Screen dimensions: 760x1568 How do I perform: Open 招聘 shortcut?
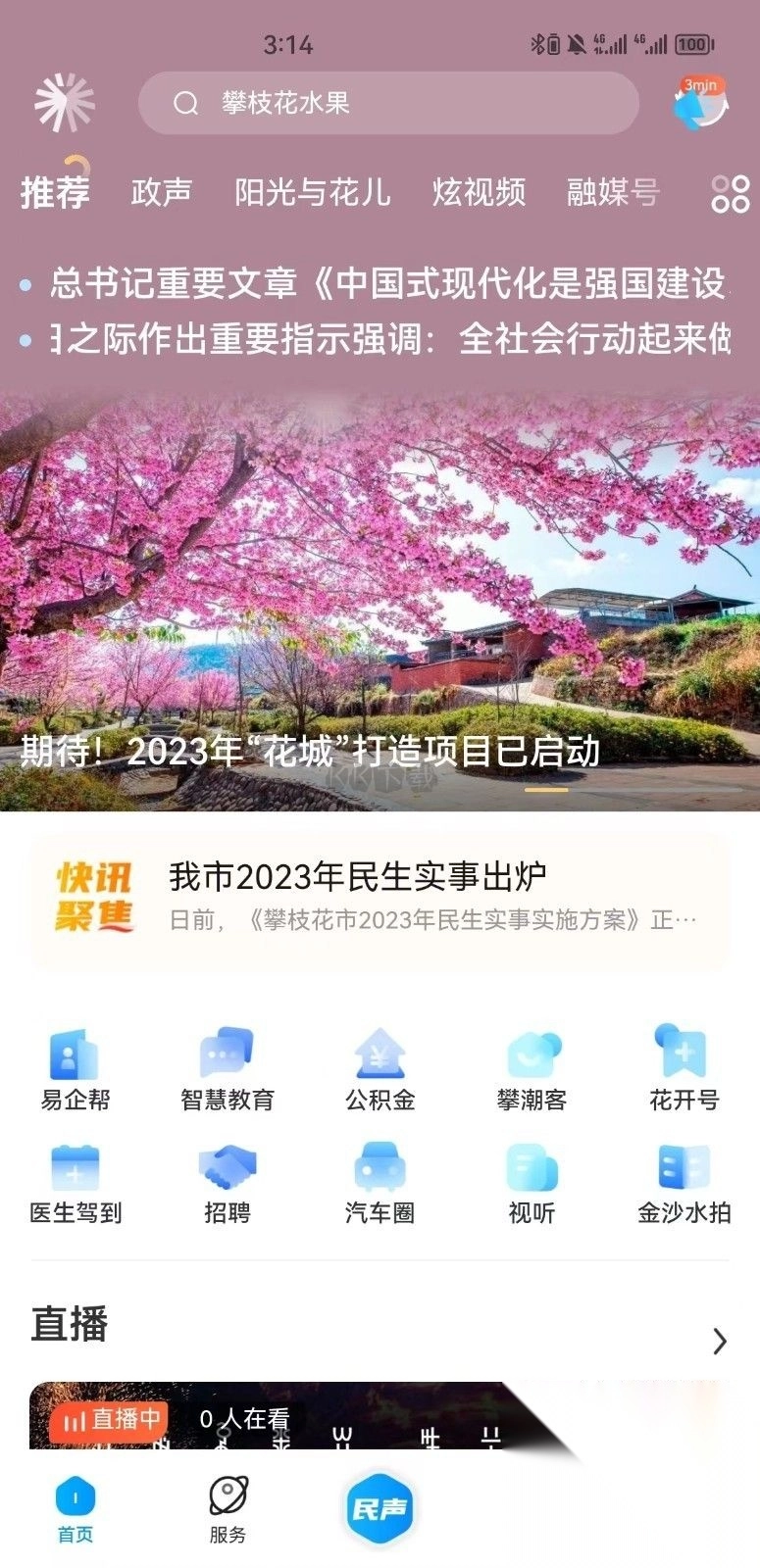(228, 1184)
